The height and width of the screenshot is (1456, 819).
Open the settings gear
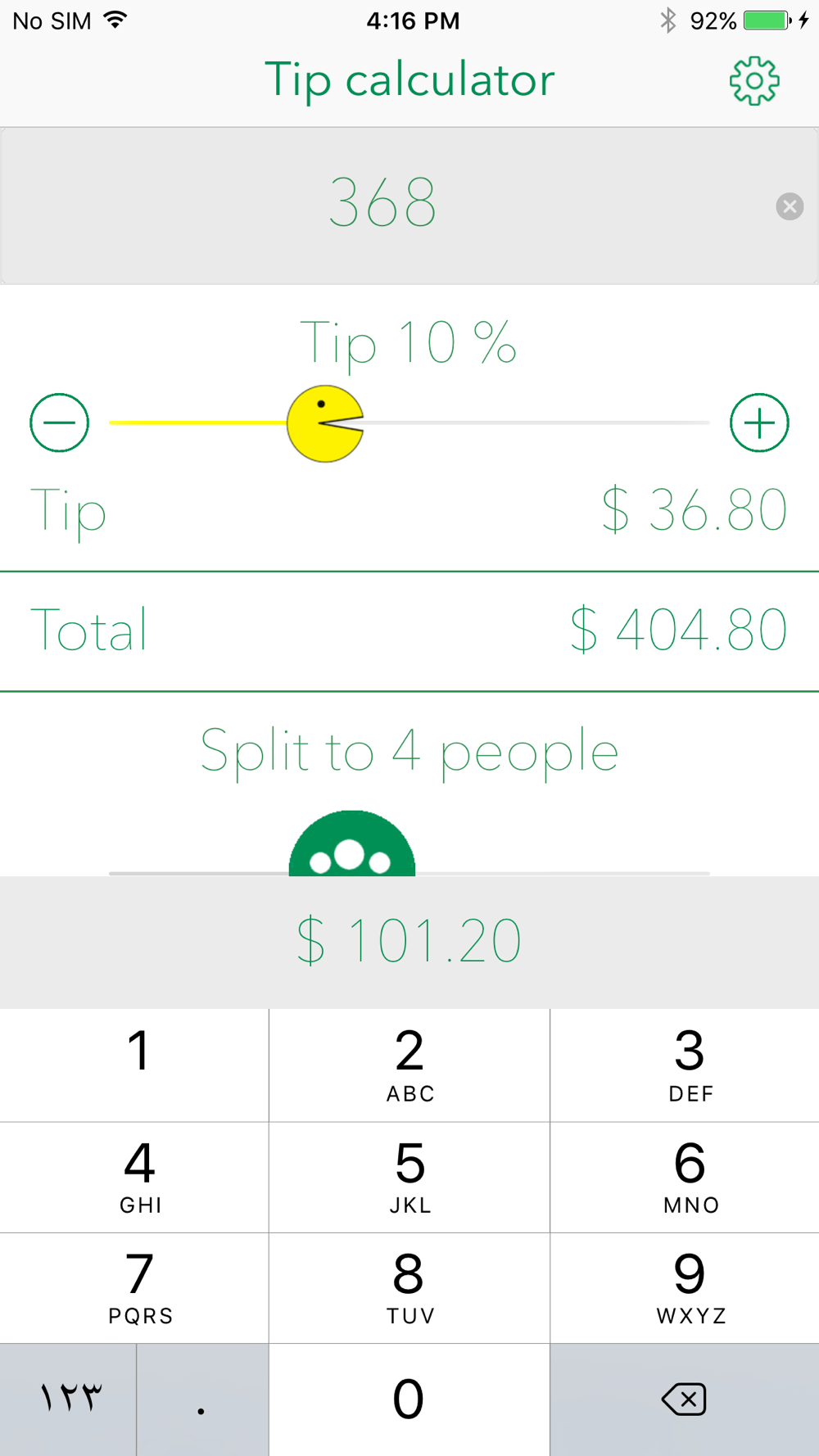[754, 80]
